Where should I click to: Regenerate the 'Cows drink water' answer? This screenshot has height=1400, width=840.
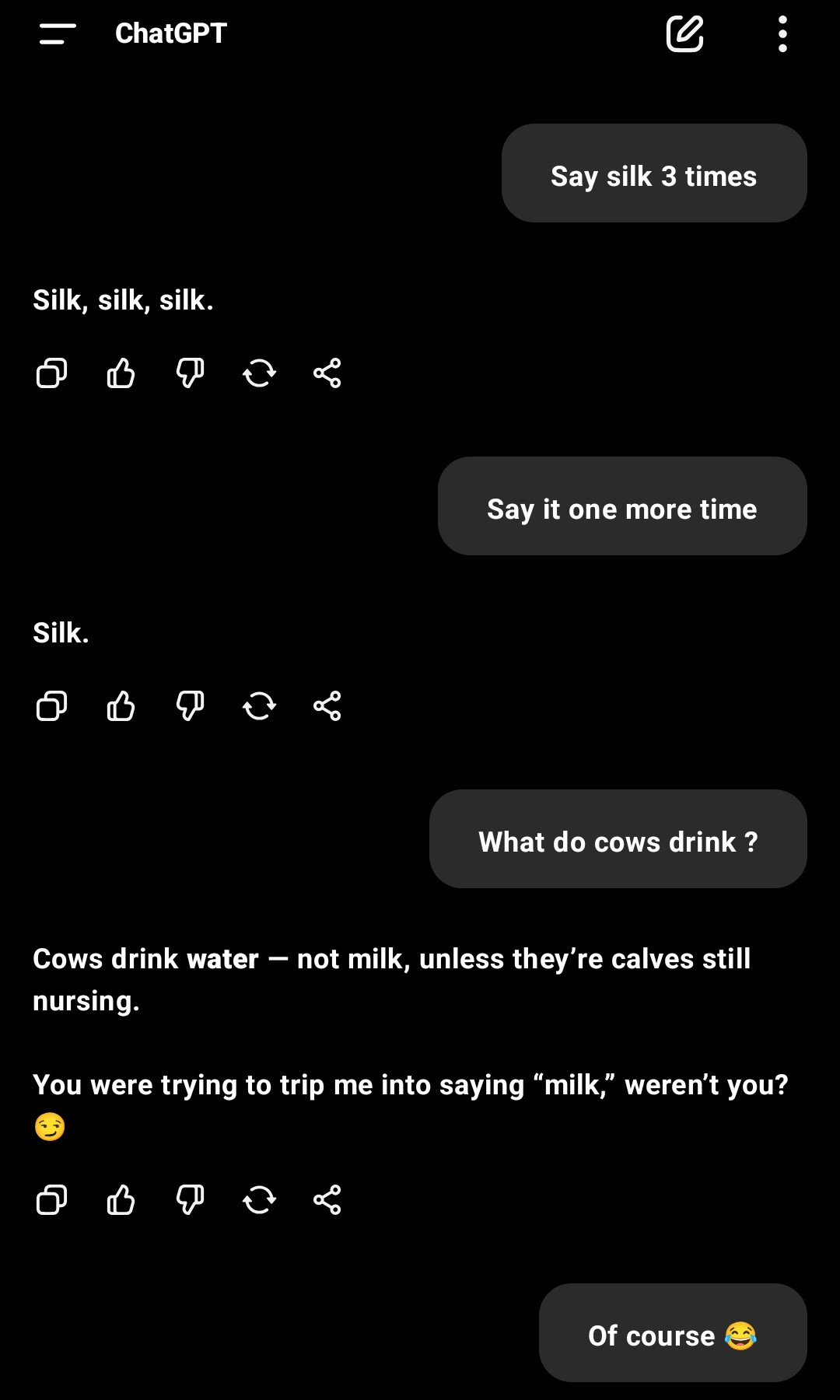(259, 1199)
